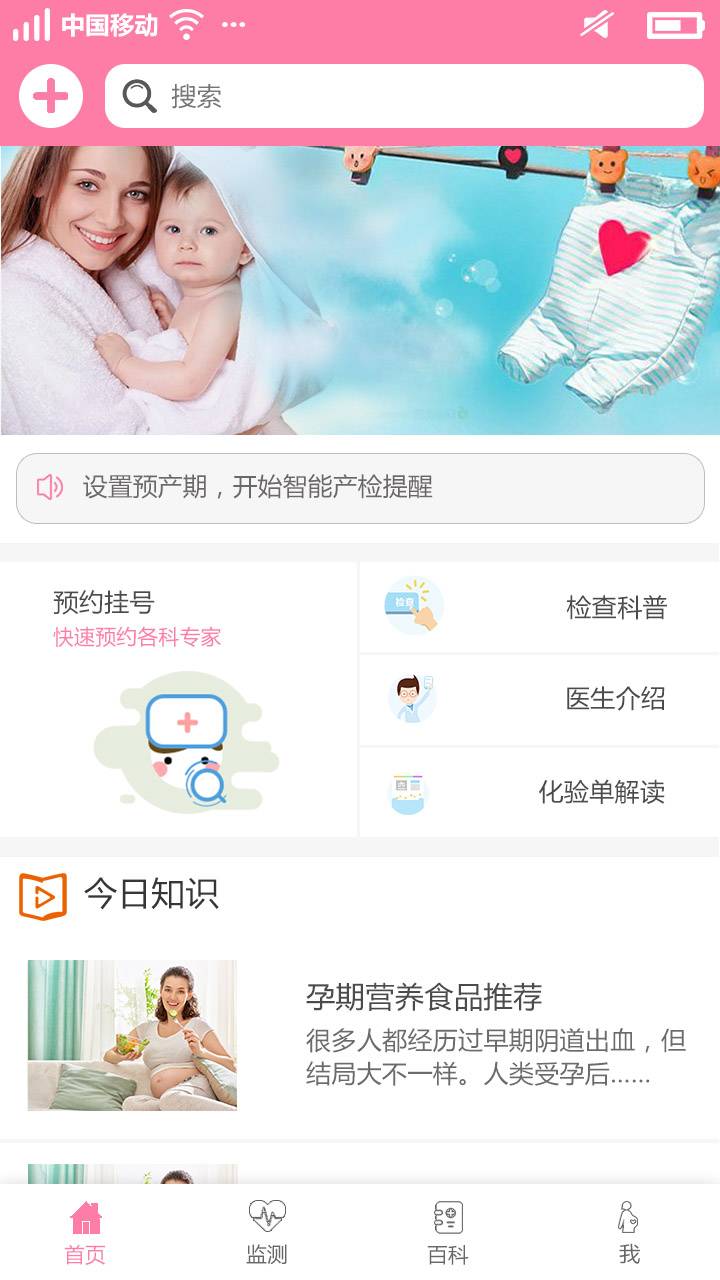Image resolution: width=720 pixels, height=1280 pixels.
Task: Switch to the 首页 tab
Action: tap(85, 1232)
